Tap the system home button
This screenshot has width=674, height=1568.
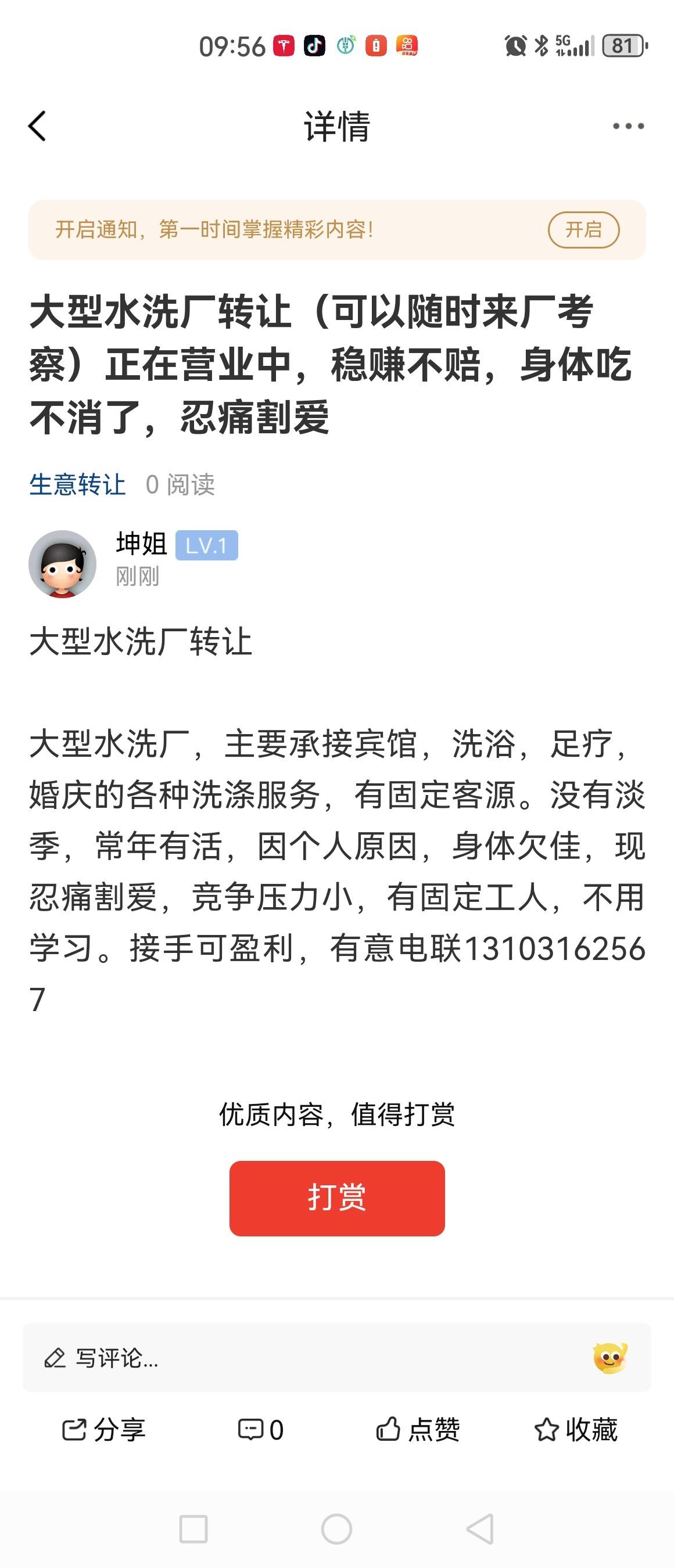pos(336,1529)
